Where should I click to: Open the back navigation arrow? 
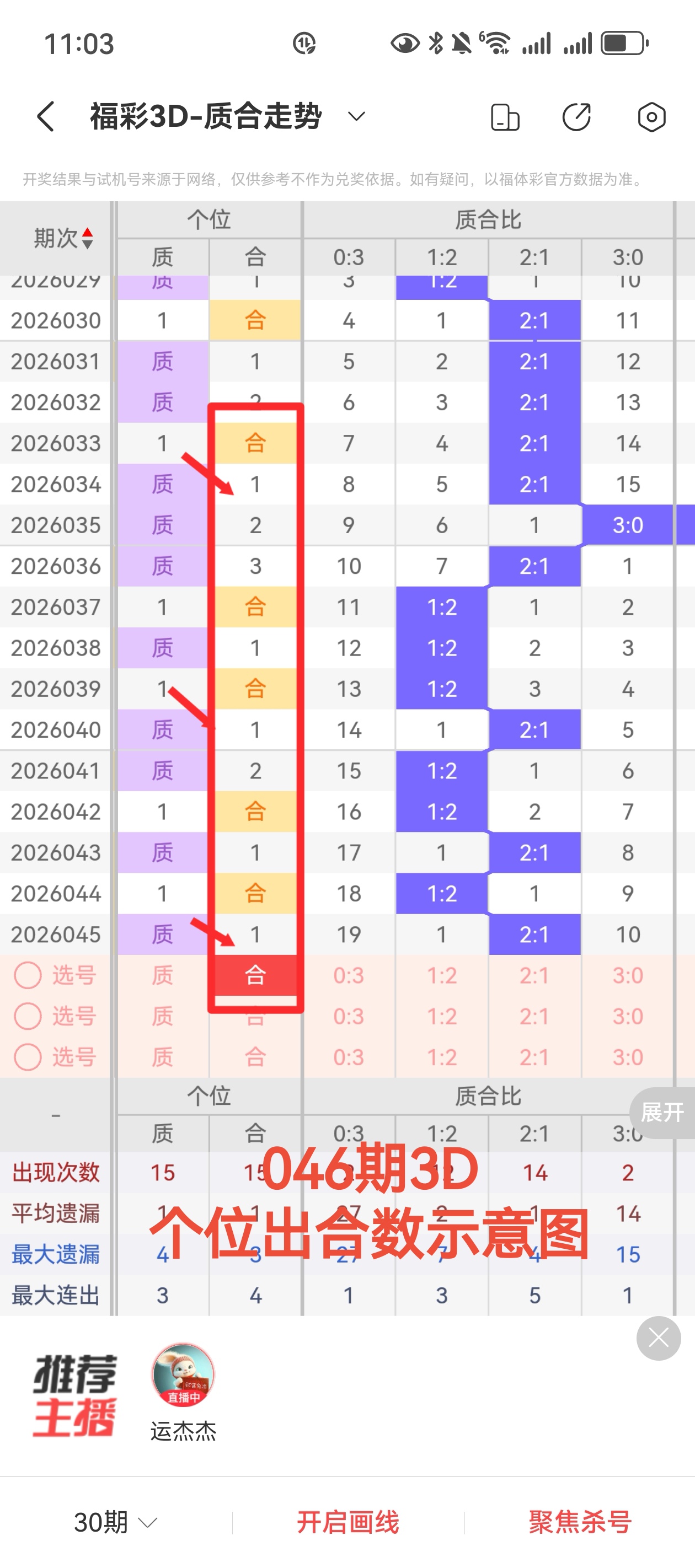44,116
